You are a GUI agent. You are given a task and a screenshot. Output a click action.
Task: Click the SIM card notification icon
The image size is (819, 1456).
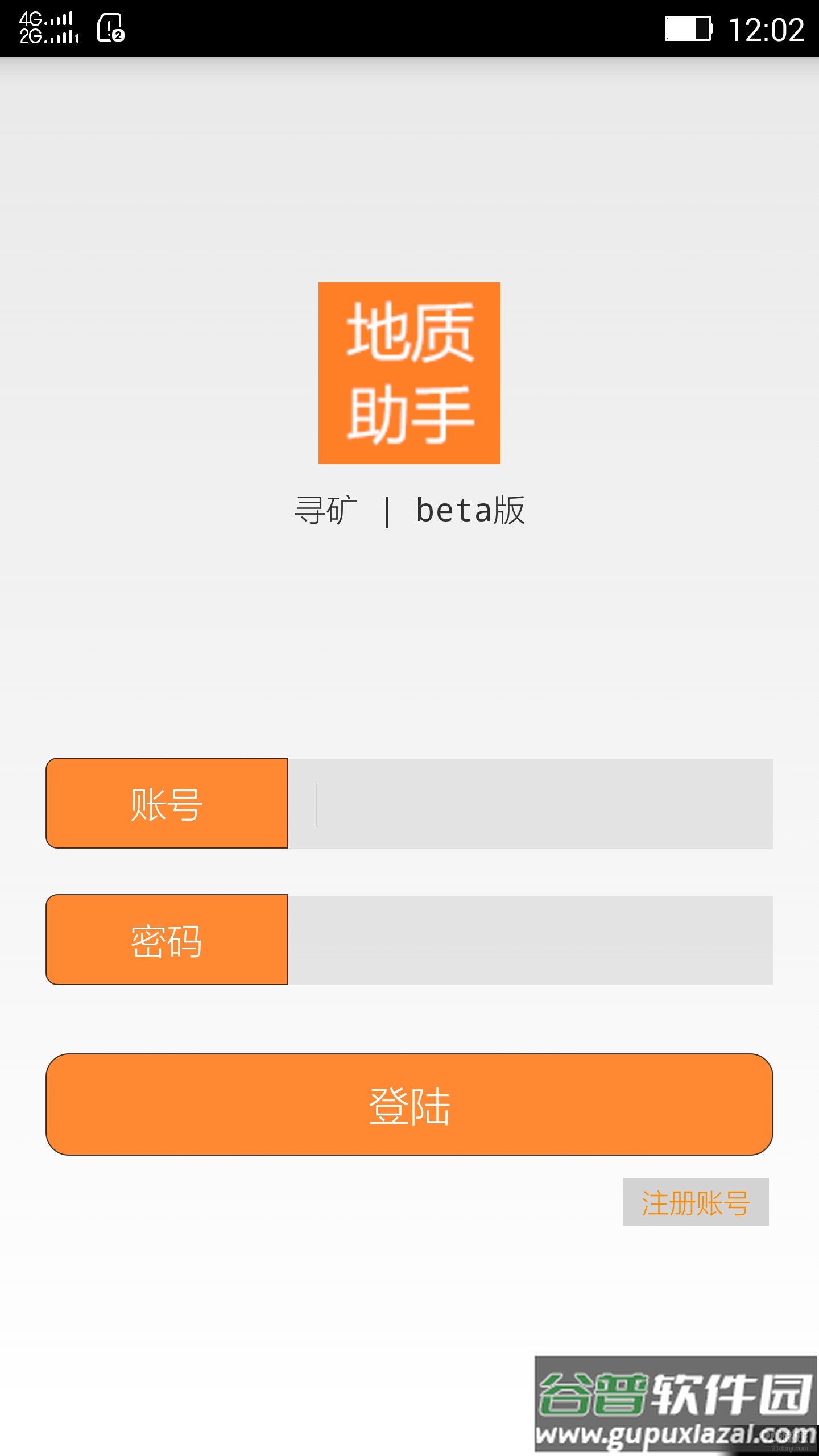pyautogui.click(x=110, y=27)
